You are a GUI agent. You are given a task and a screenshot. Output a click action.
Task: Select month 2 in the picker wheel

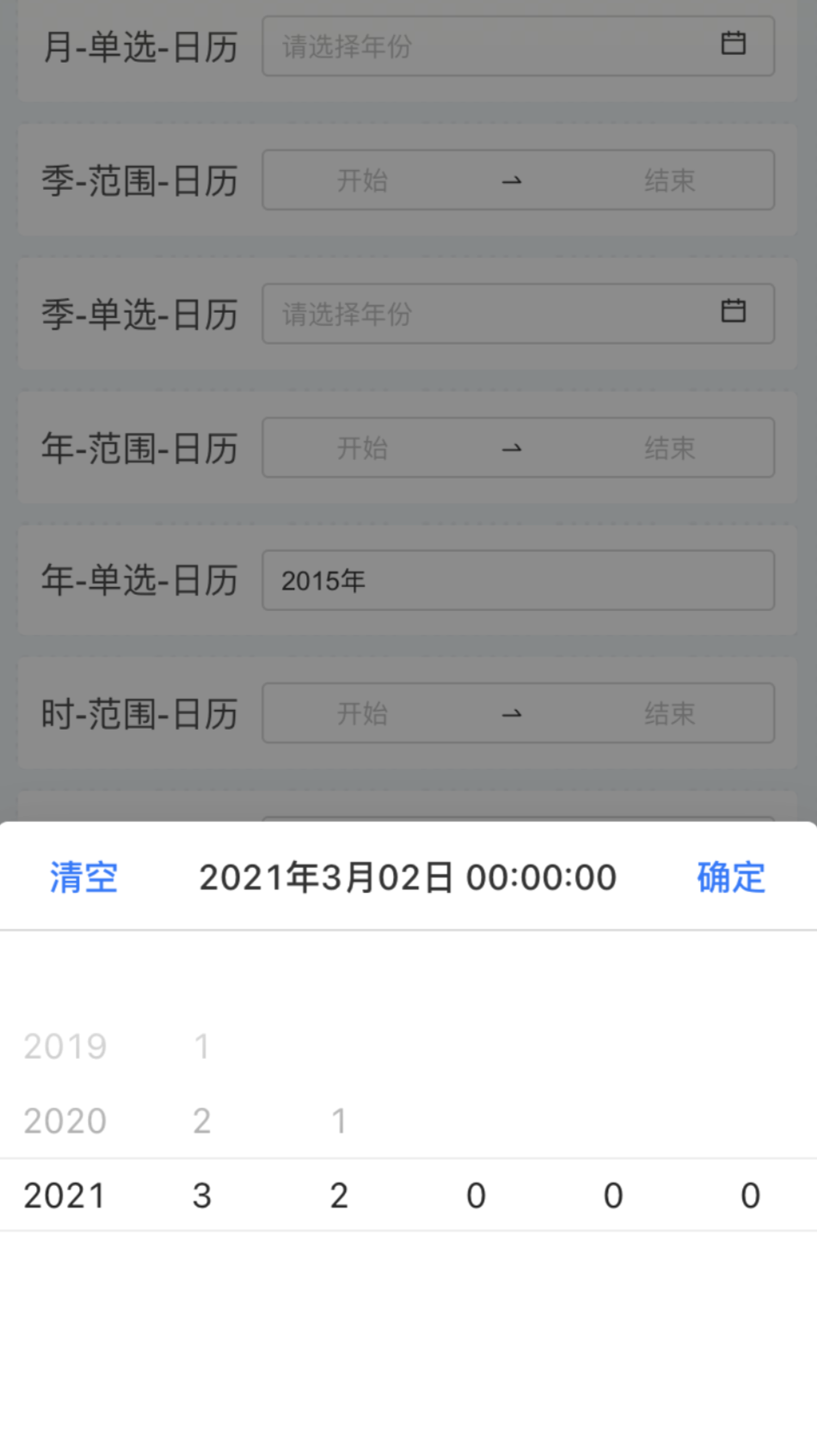201,1120
